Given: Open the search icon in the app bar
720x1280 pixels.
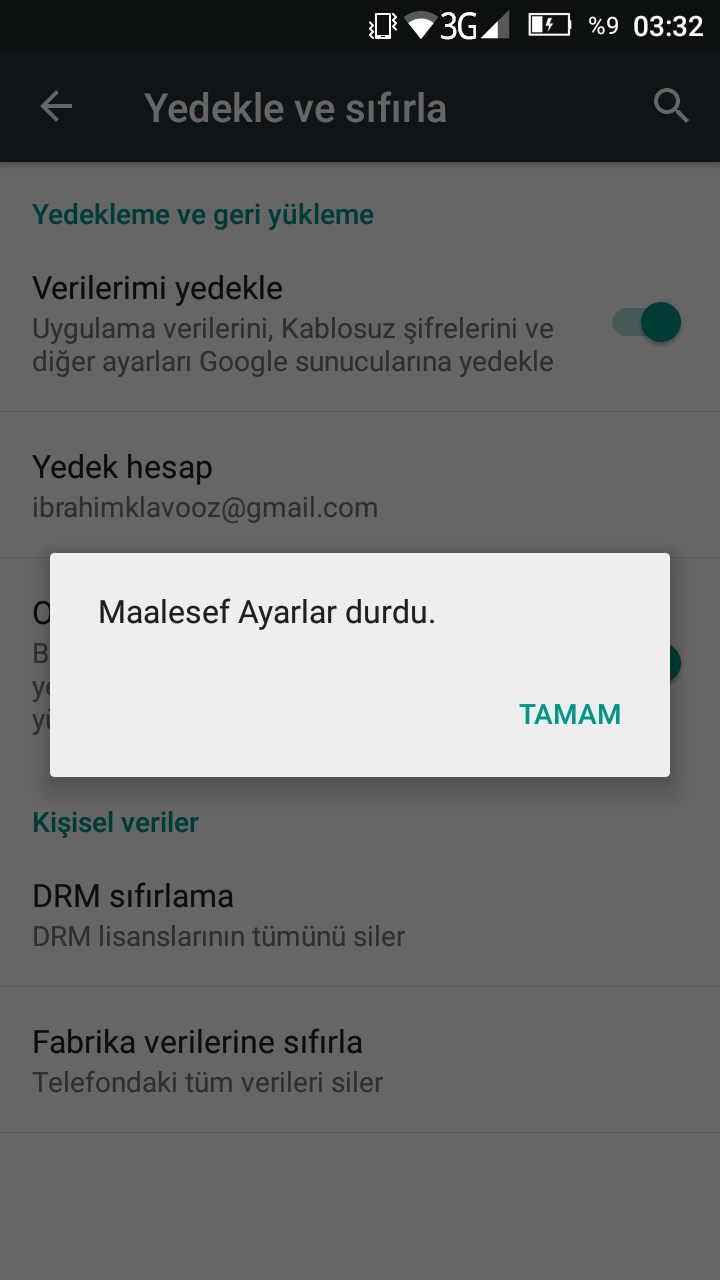Looking at the screenshot, I should [x=671, y=106].
